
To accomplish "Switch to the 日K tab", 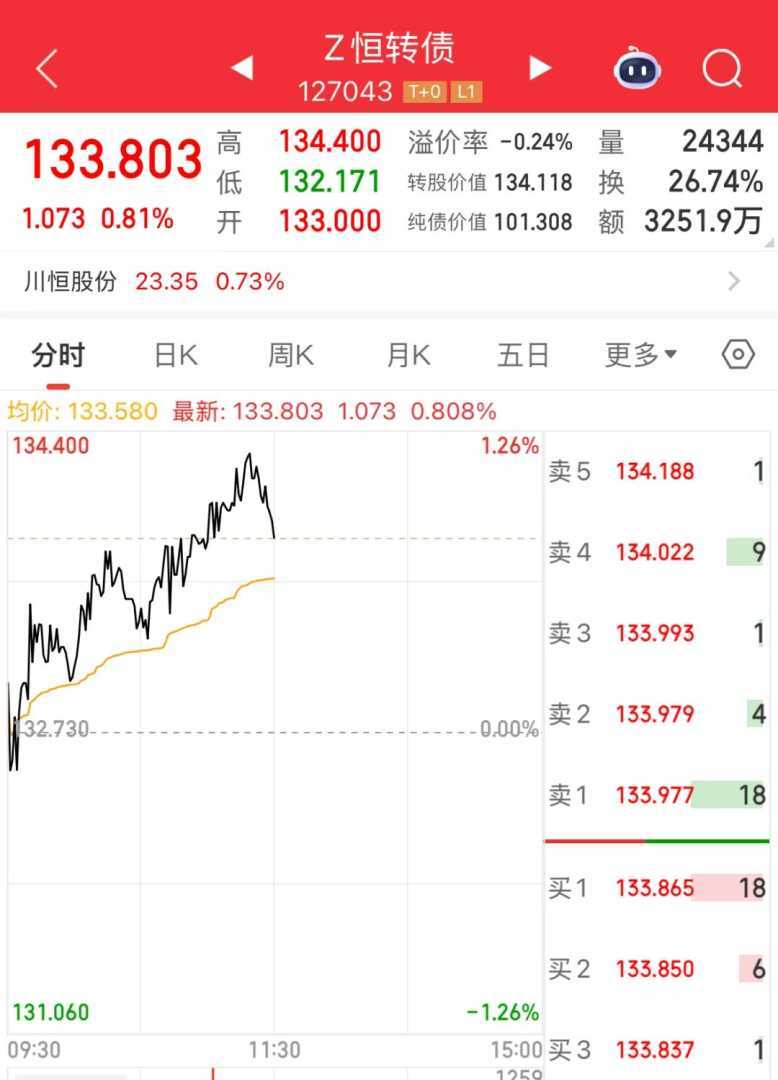I will (176, 355).
